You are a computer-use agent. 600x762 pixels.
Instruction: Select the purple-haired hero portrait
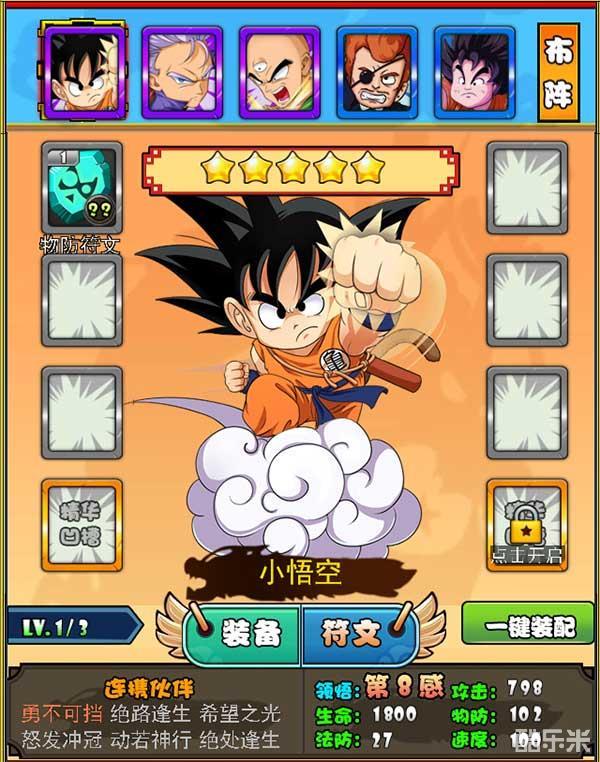pos(181,70)
